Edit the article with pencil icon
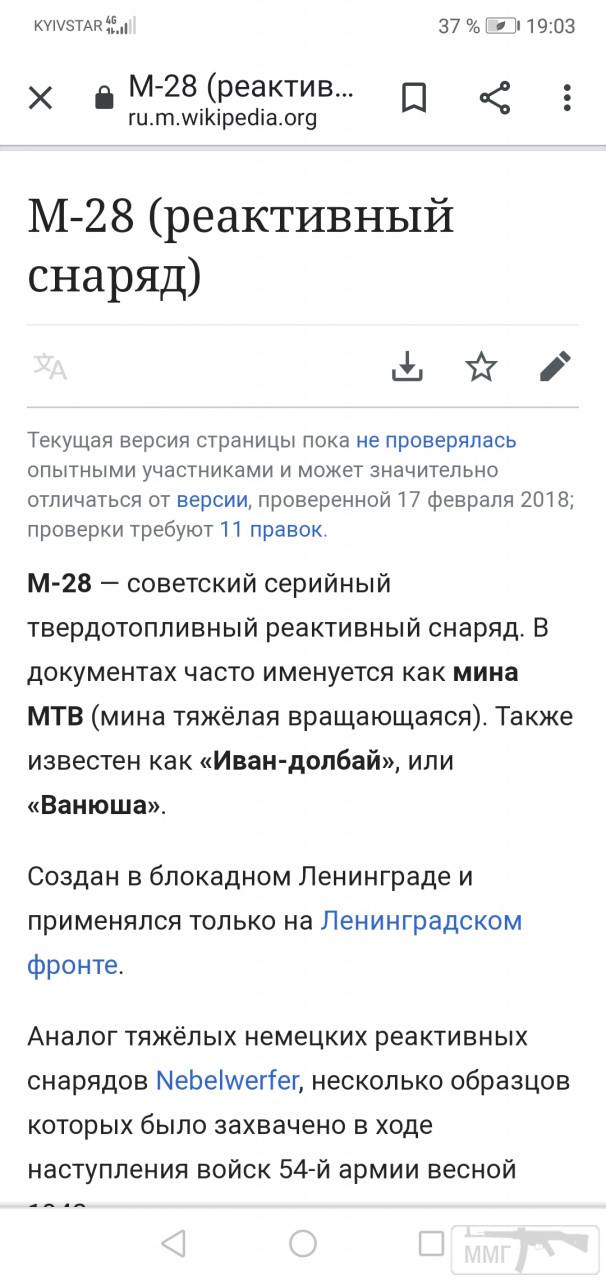 [x=555, y=367]
